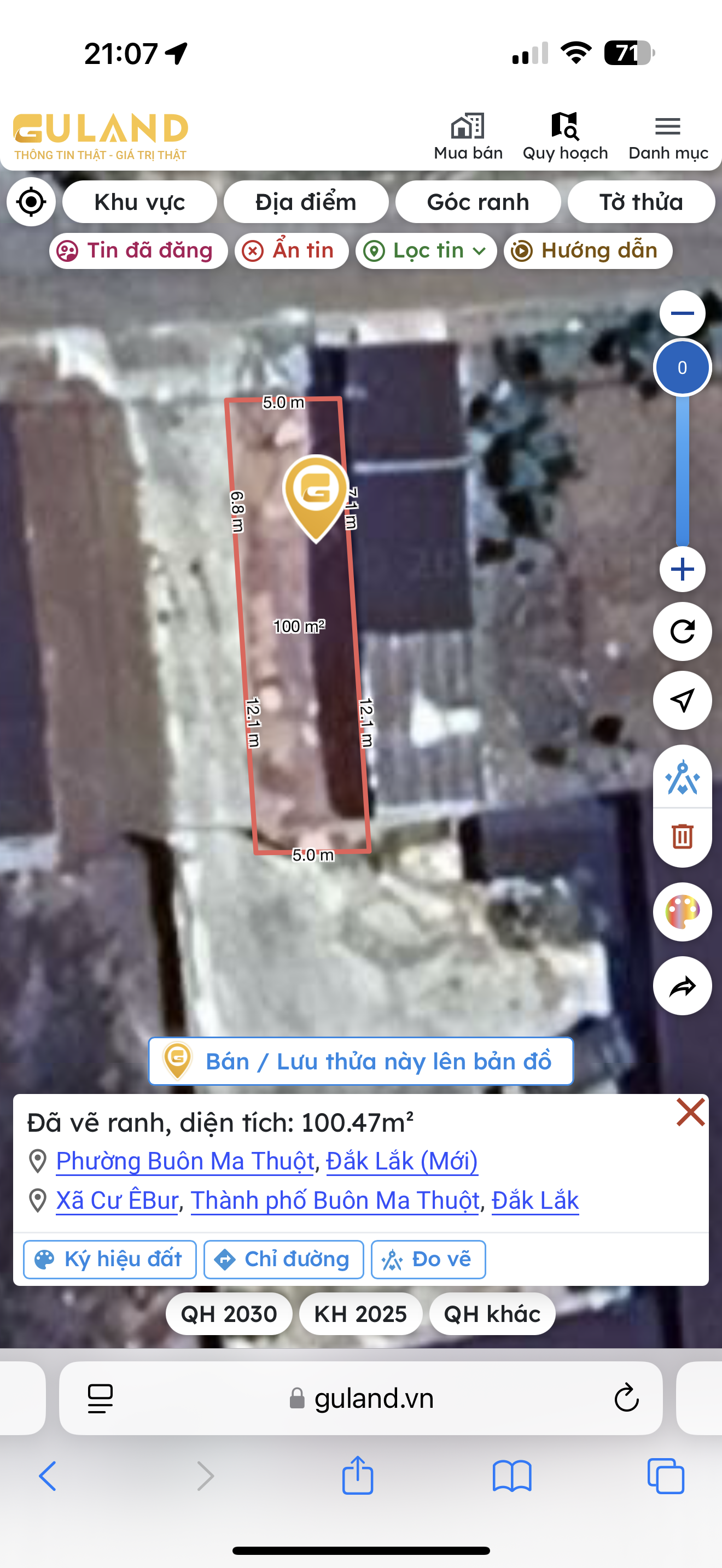Open the Quy hoạch planning map
The height and width of the screenshot is (1568, 722).
[565, 137]
